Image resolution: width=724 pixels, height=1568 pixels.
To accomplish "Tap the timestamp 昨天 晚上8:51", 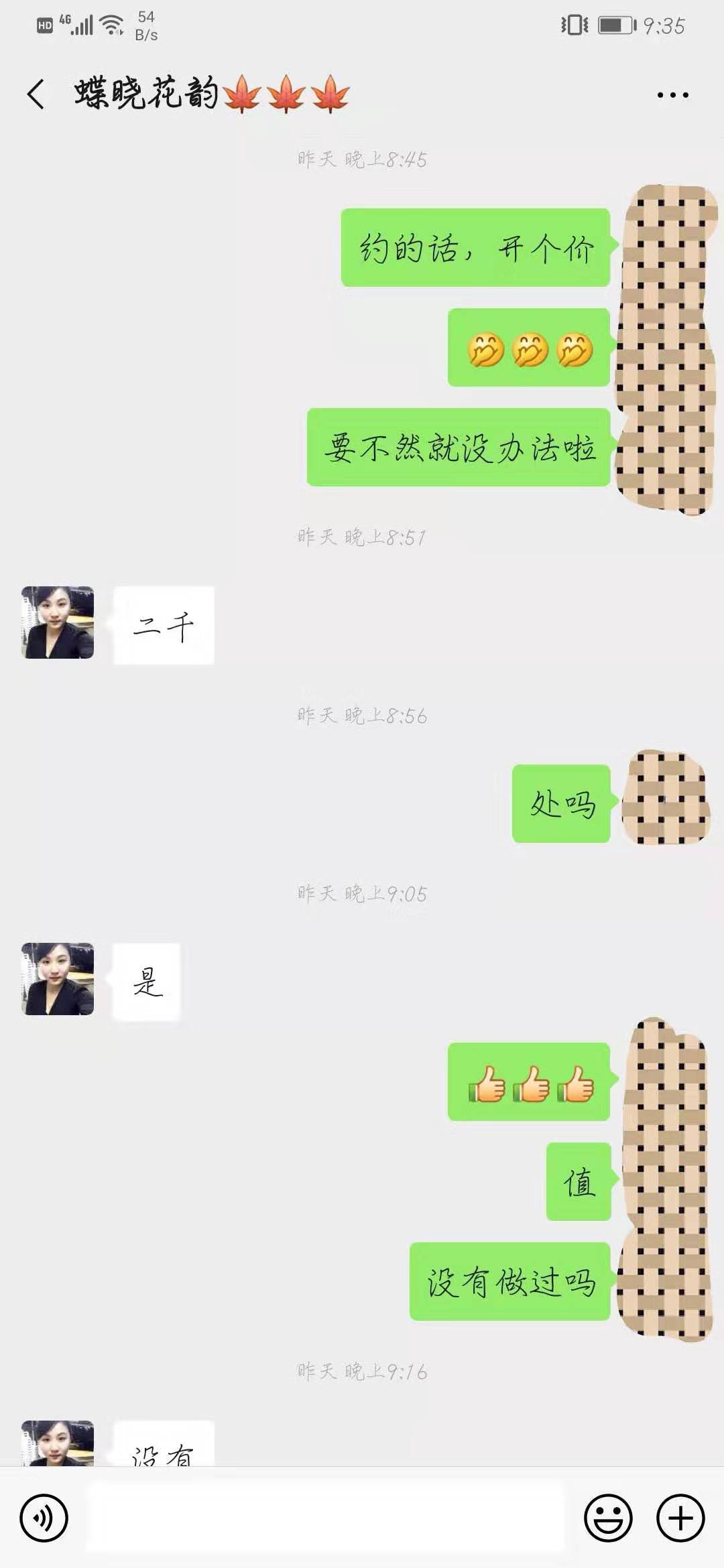I will point(362,537).
